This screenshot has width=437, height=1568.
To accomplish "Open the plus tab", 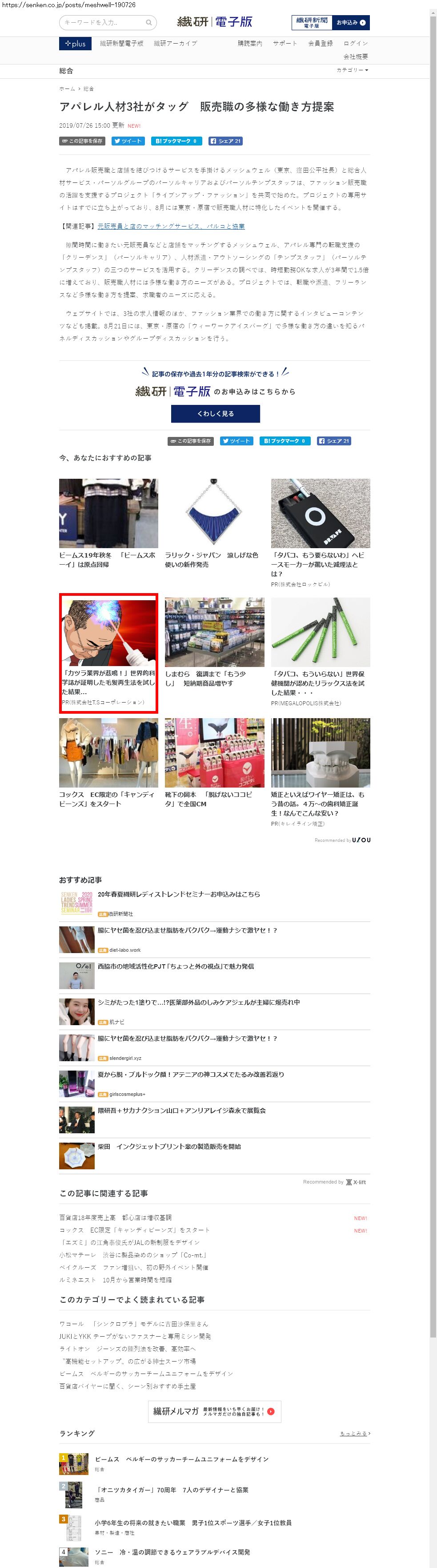I will pos(76,44).
